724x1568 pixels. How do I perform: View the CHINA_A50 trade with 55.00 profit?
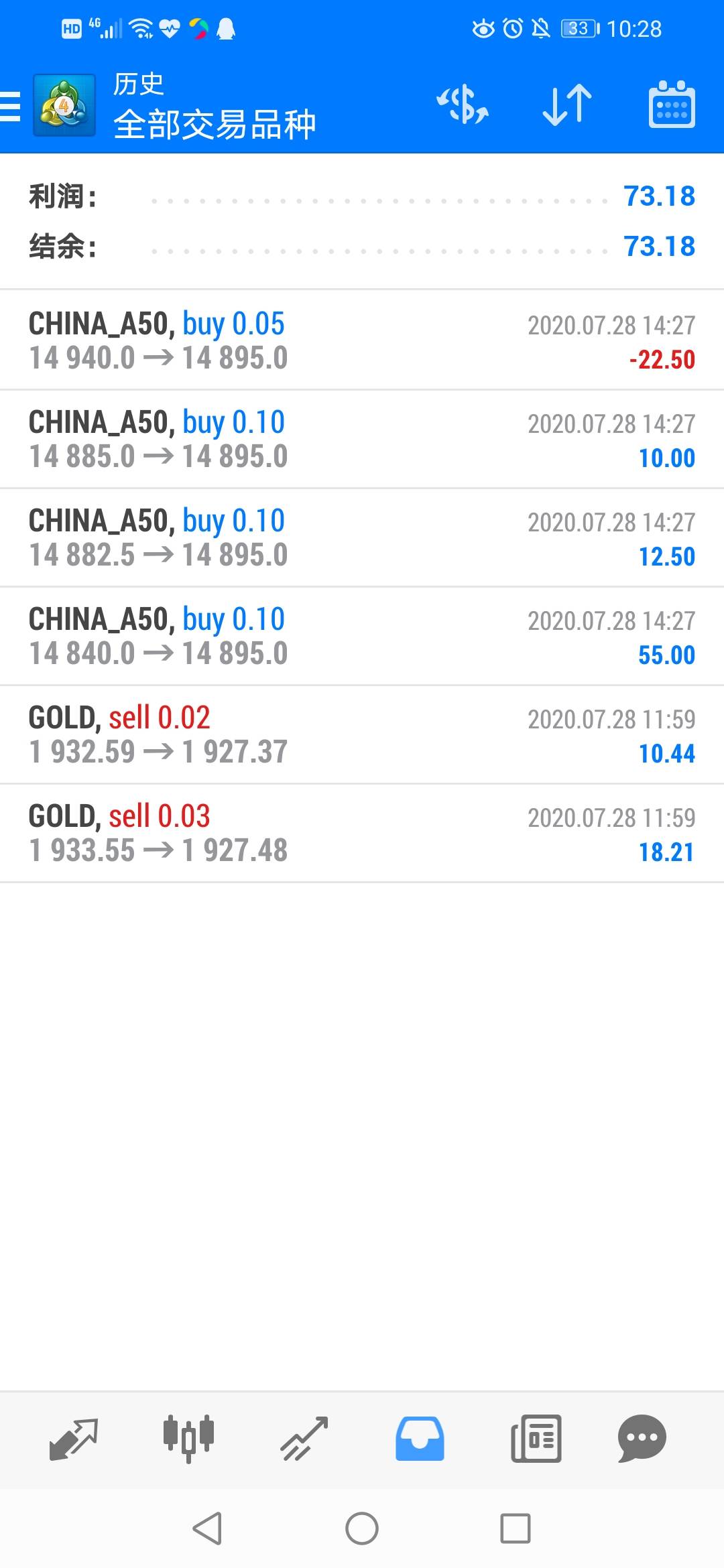click(x=362, y=636)
